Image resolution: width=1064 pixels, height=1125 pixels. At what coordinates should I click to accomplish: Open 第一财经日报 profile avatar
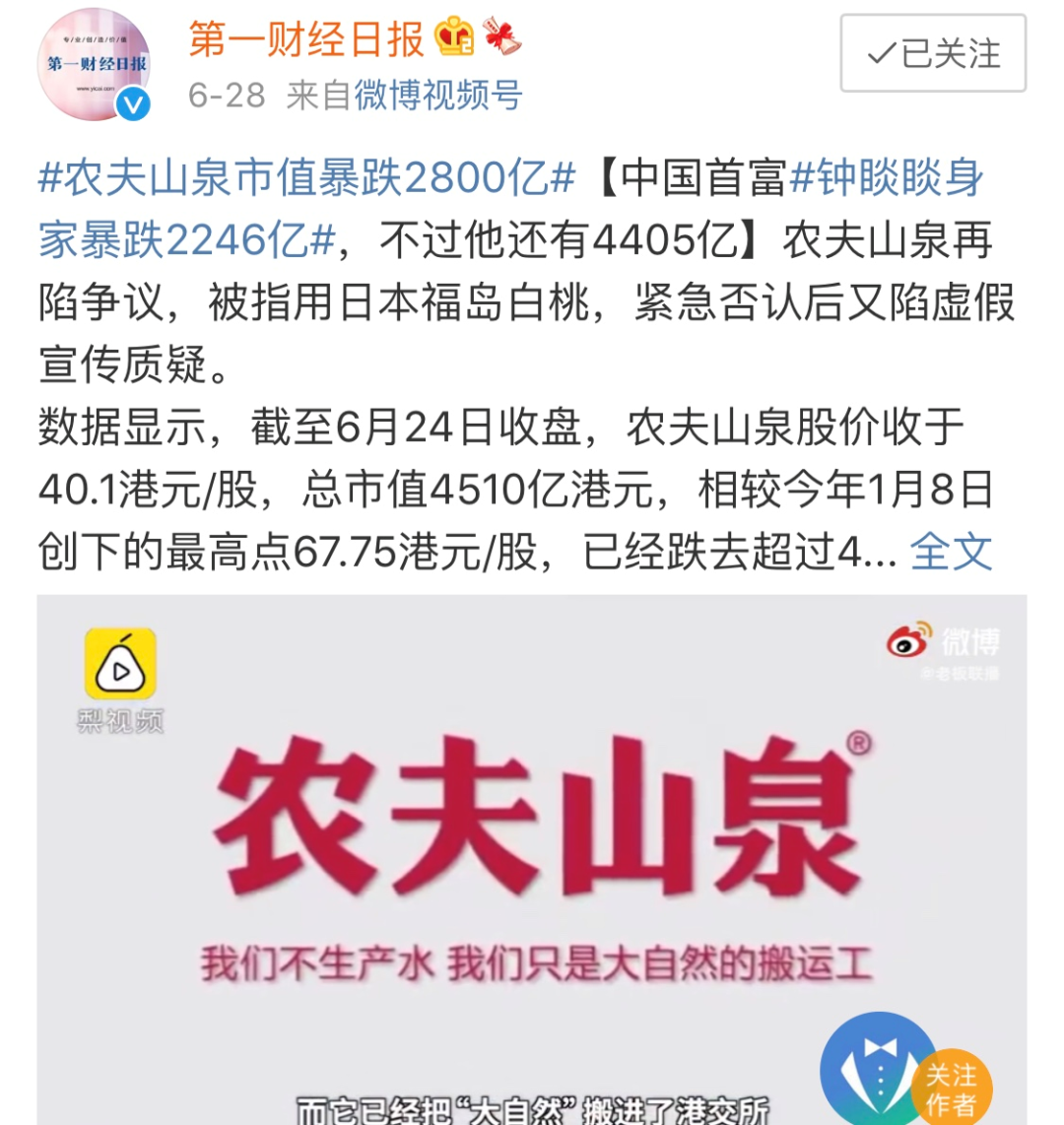click(x=94, y=67)
